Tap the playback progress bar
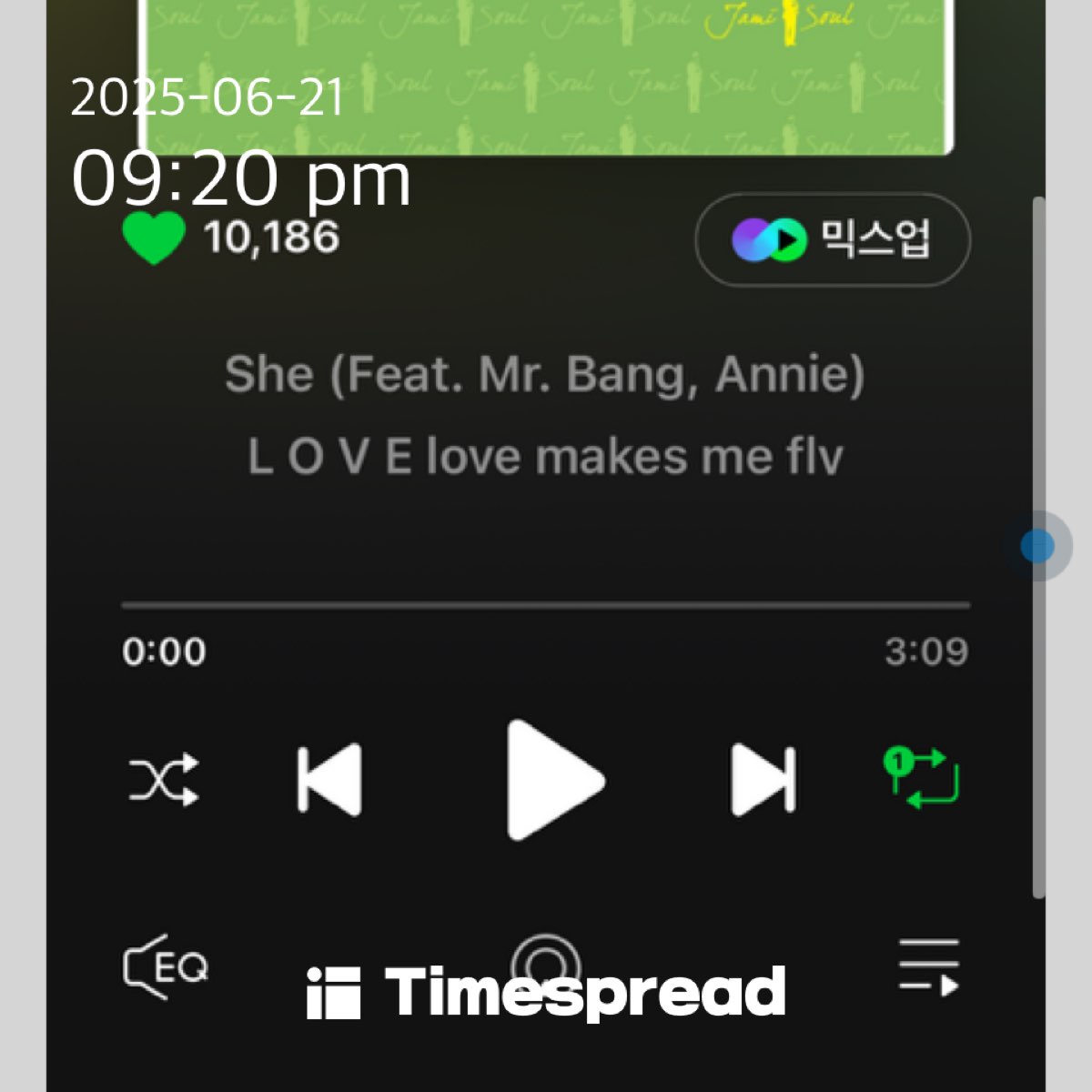Image resolution: width=1092 pixels, height=1092 pixels. point(546,604)
